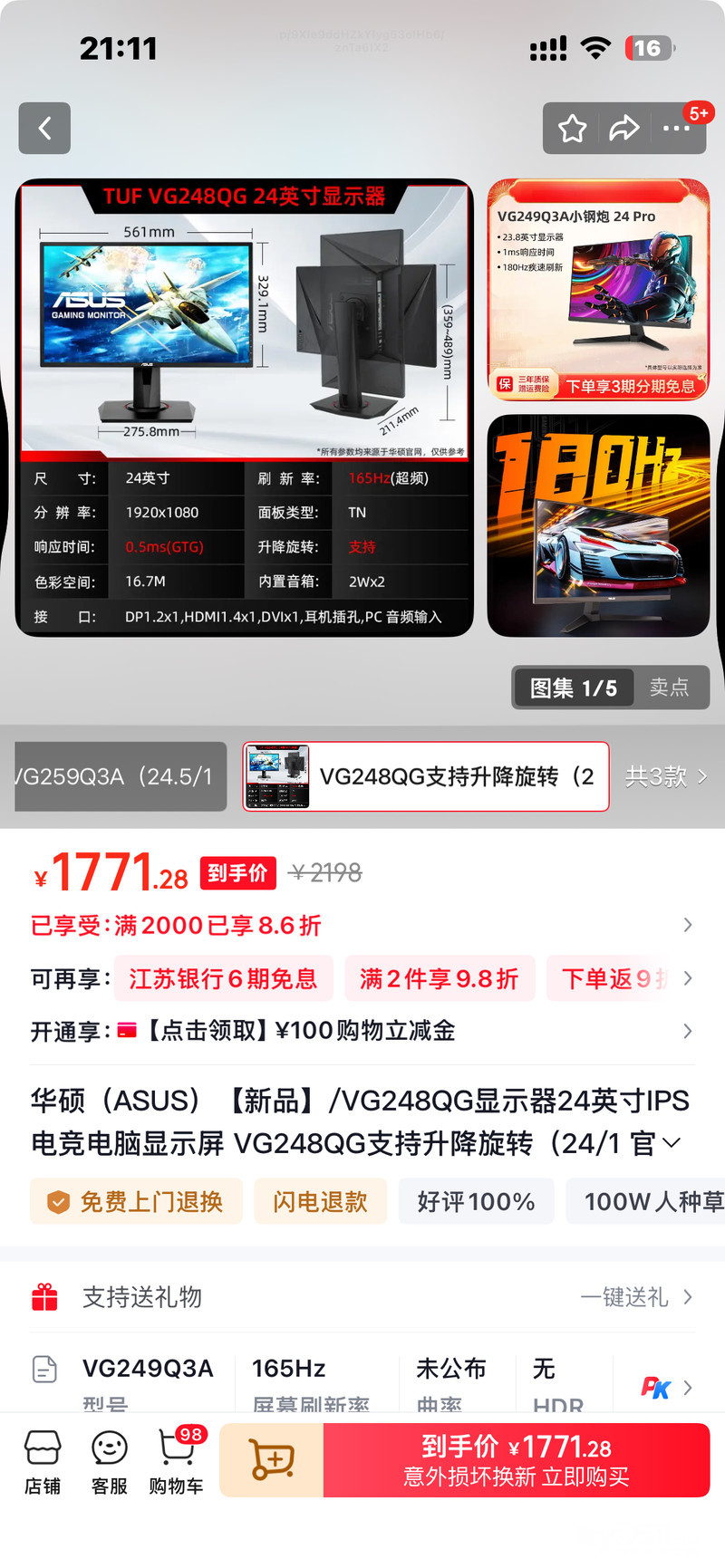This screenshot has width=725, height=1568.
Task: Switch to the 卖点 tab
Action: pos(669,688)
